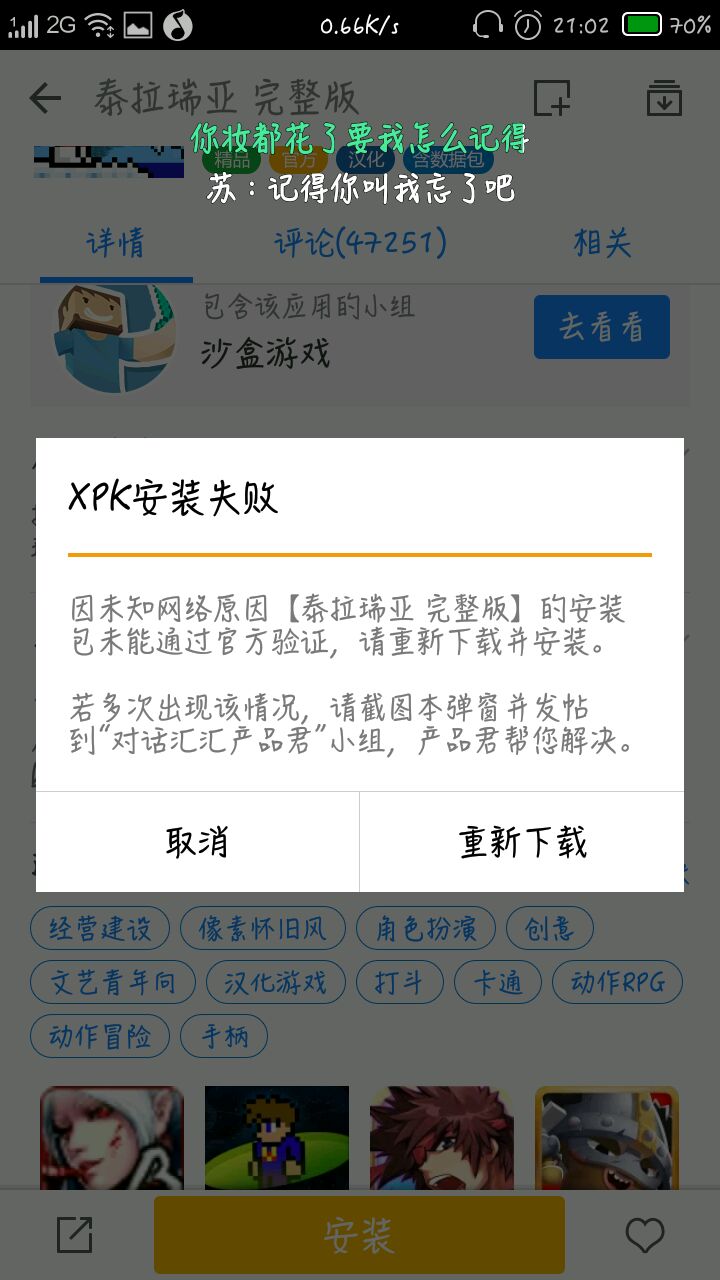Screen dimensions: 720x1280
Task: Tap 重新下载 to download again
Action: click(522, 842)
